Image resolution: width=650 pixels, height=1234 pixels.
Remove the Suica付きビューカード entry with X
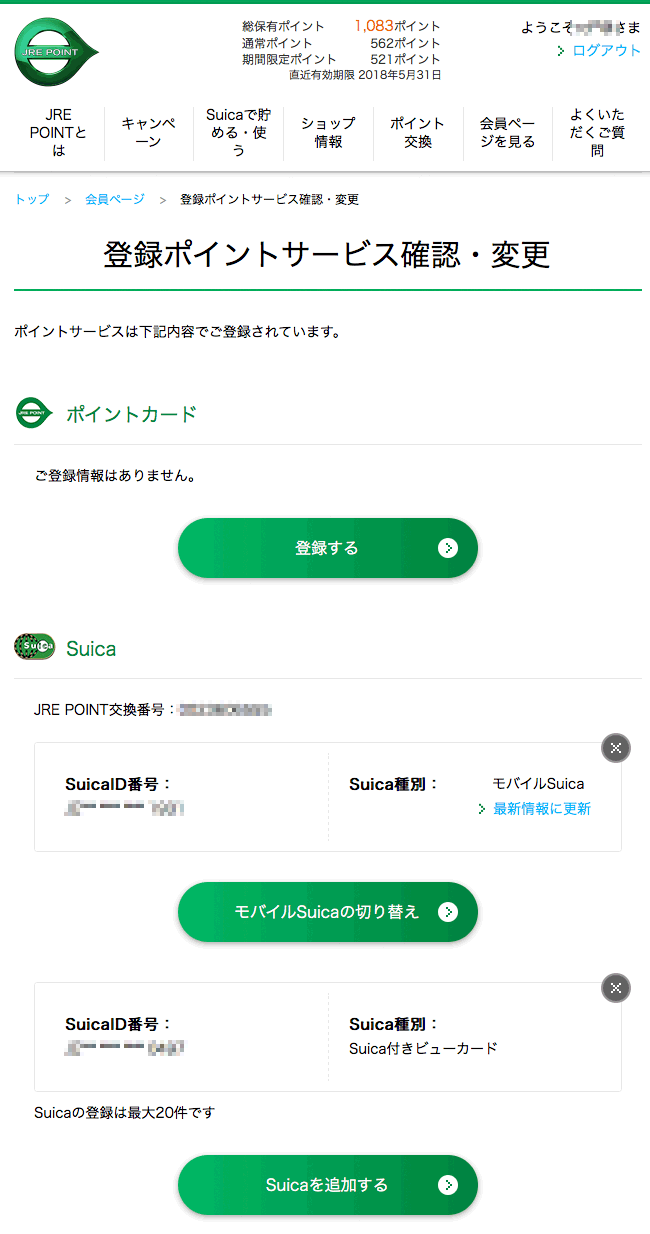616,988
